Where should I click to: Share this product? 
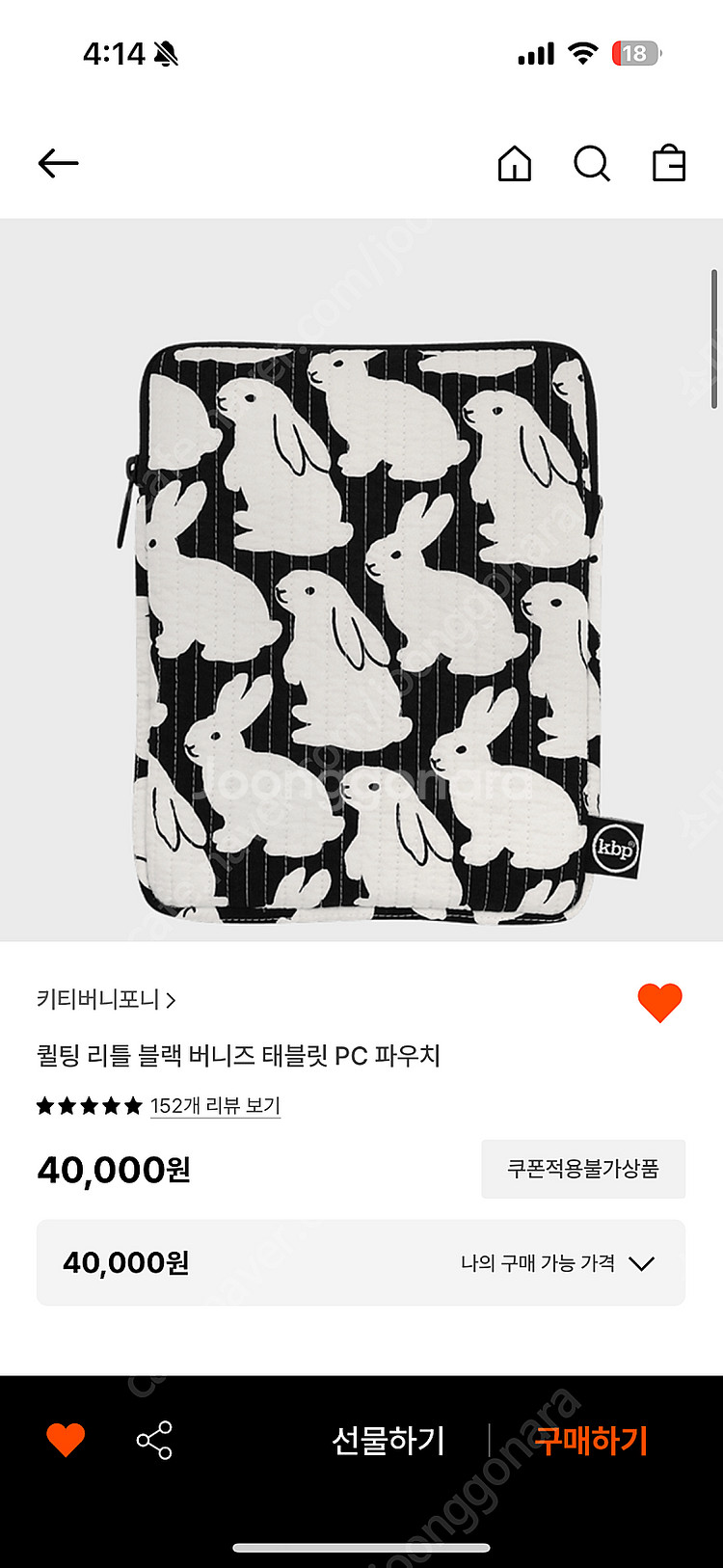[x=154, y=1440]
